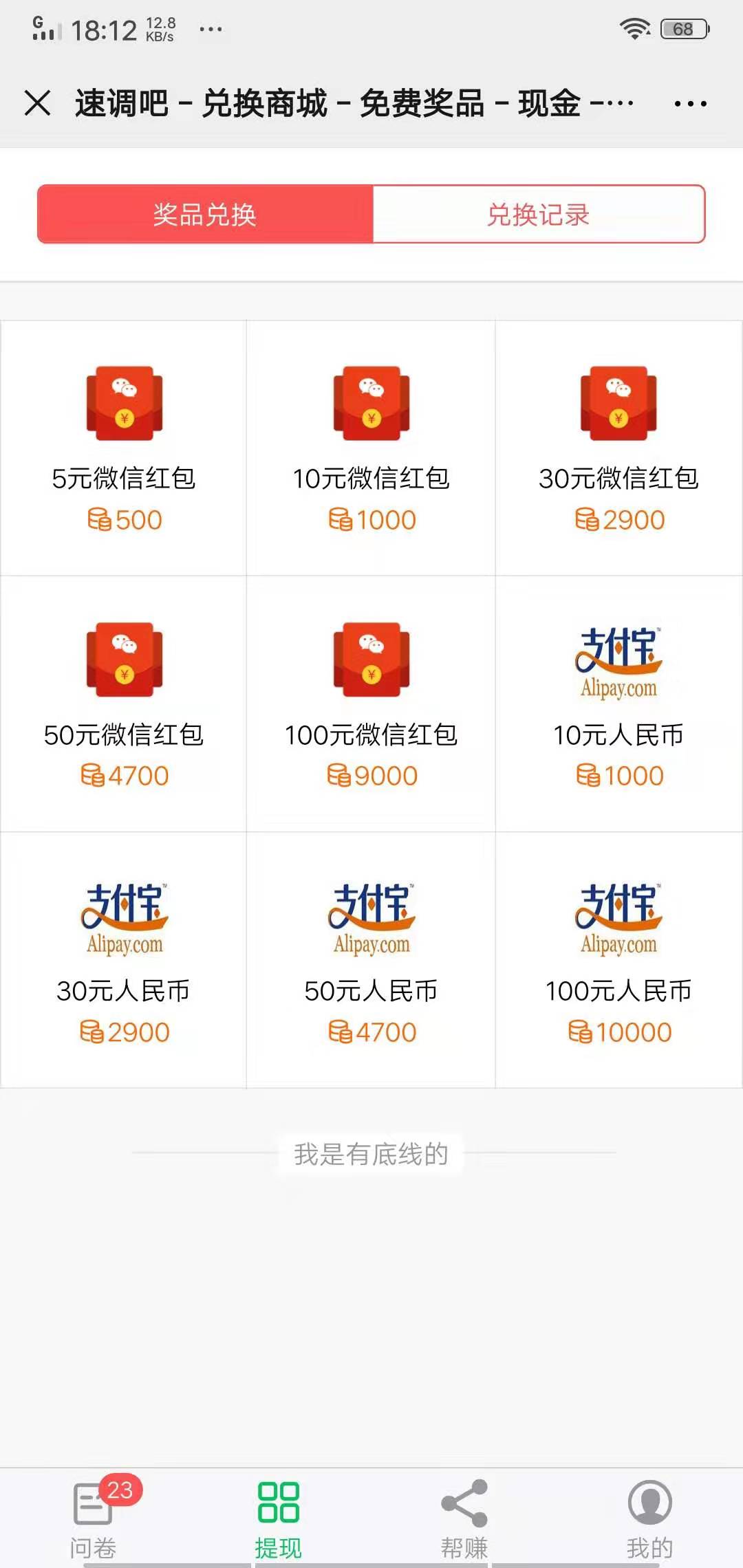
Task: Choose the 30元微信红包 red packet icon
Action: point(618,402)
